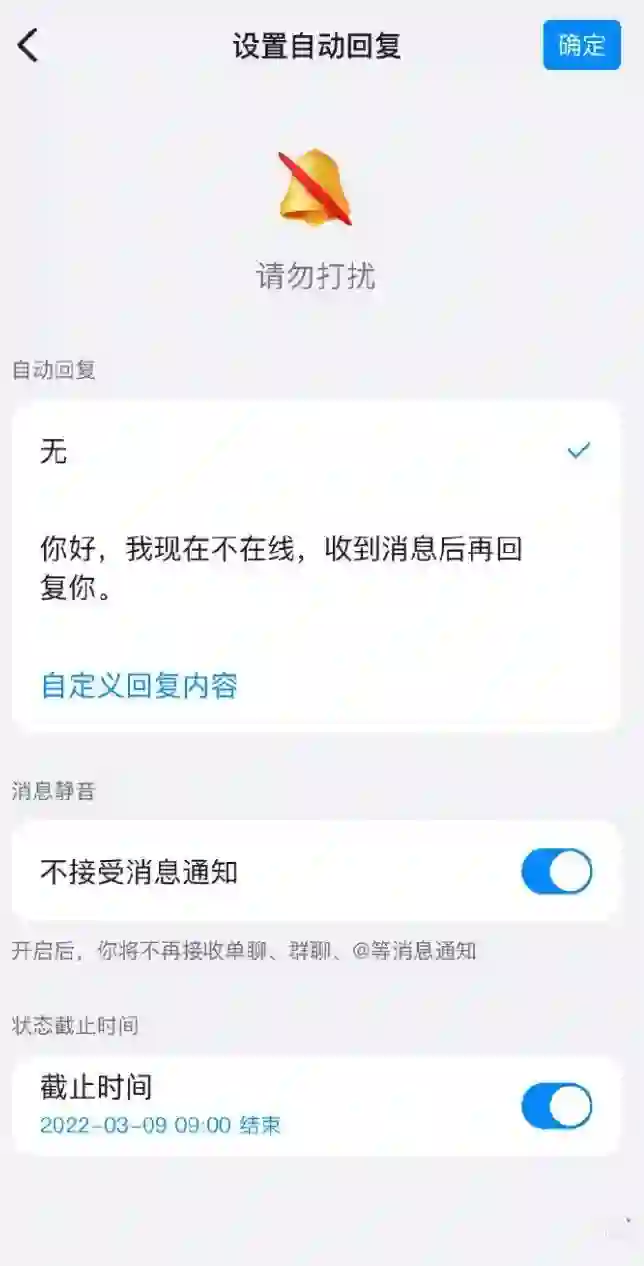Confirm settings with the 确定 button
This screenshot has height=1266, width=644.
click(581, 45)
